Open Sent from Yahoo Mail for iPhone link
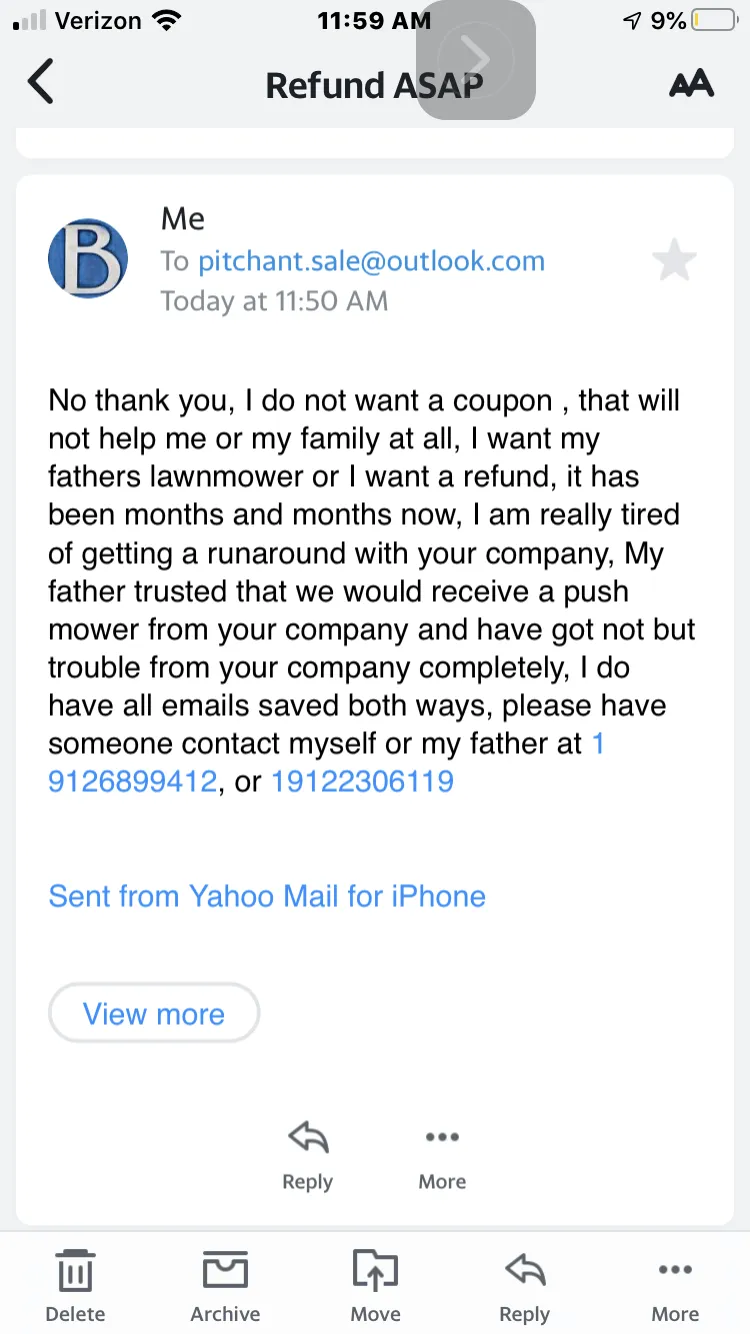This screenshot has height=1334, width=750. 267,895
